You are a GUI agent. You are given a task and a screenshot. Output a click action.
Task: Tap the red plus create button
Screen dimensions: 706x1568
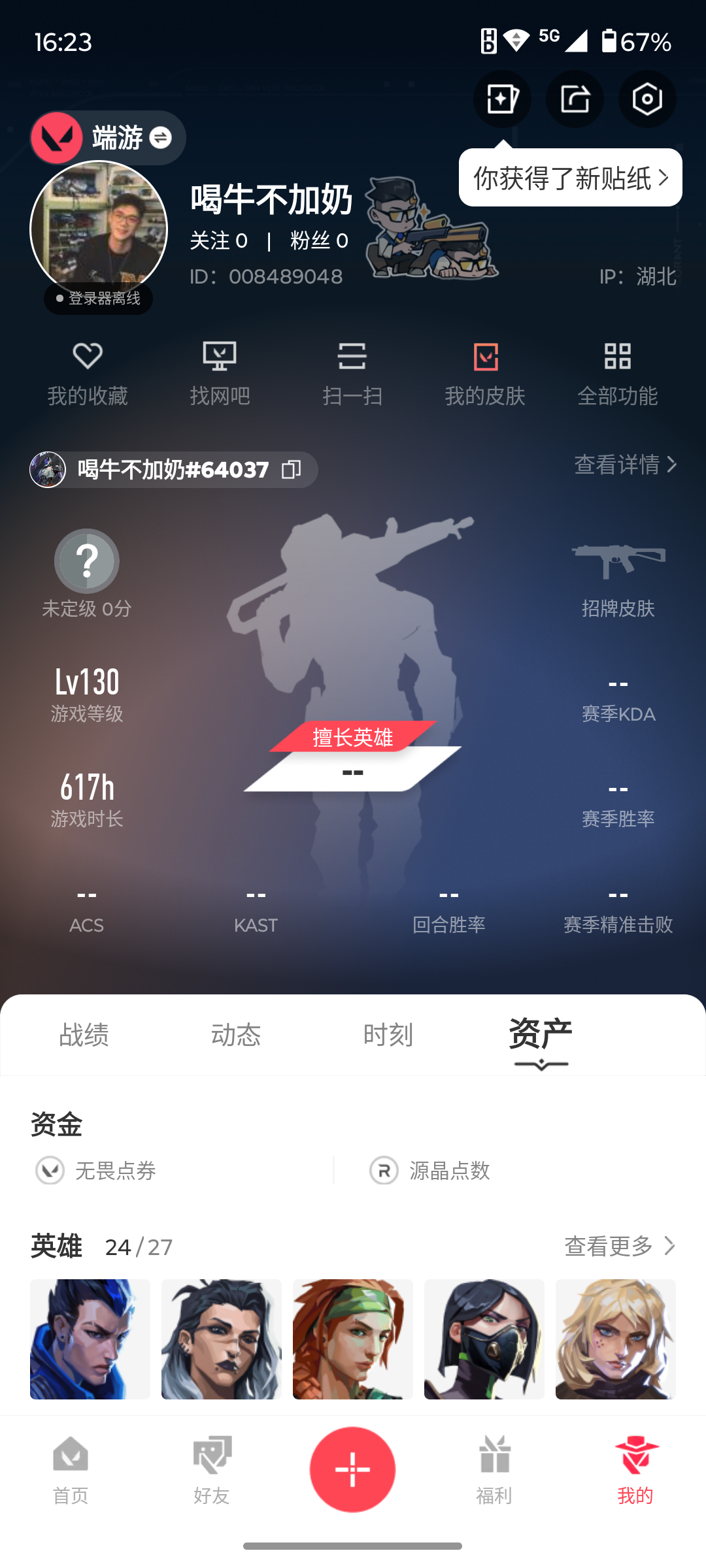pyautogui.click(x=352, y=1469)
